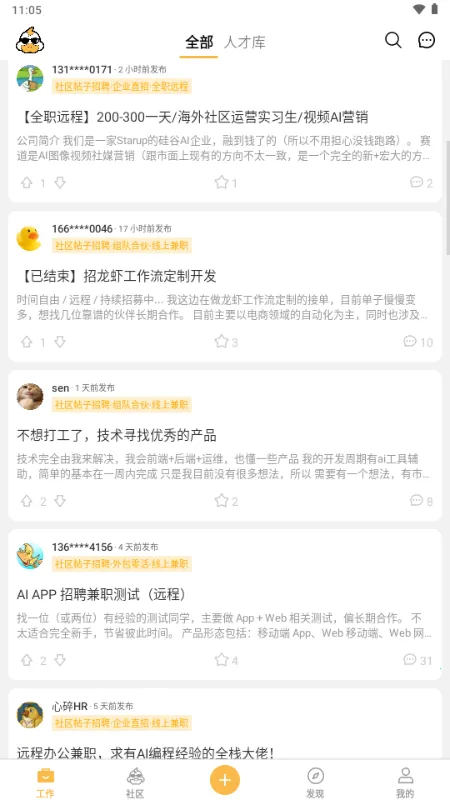The image size is (450, 800).
Task: Star the 全职远程 海外社区运营 post
Action: 221,182
